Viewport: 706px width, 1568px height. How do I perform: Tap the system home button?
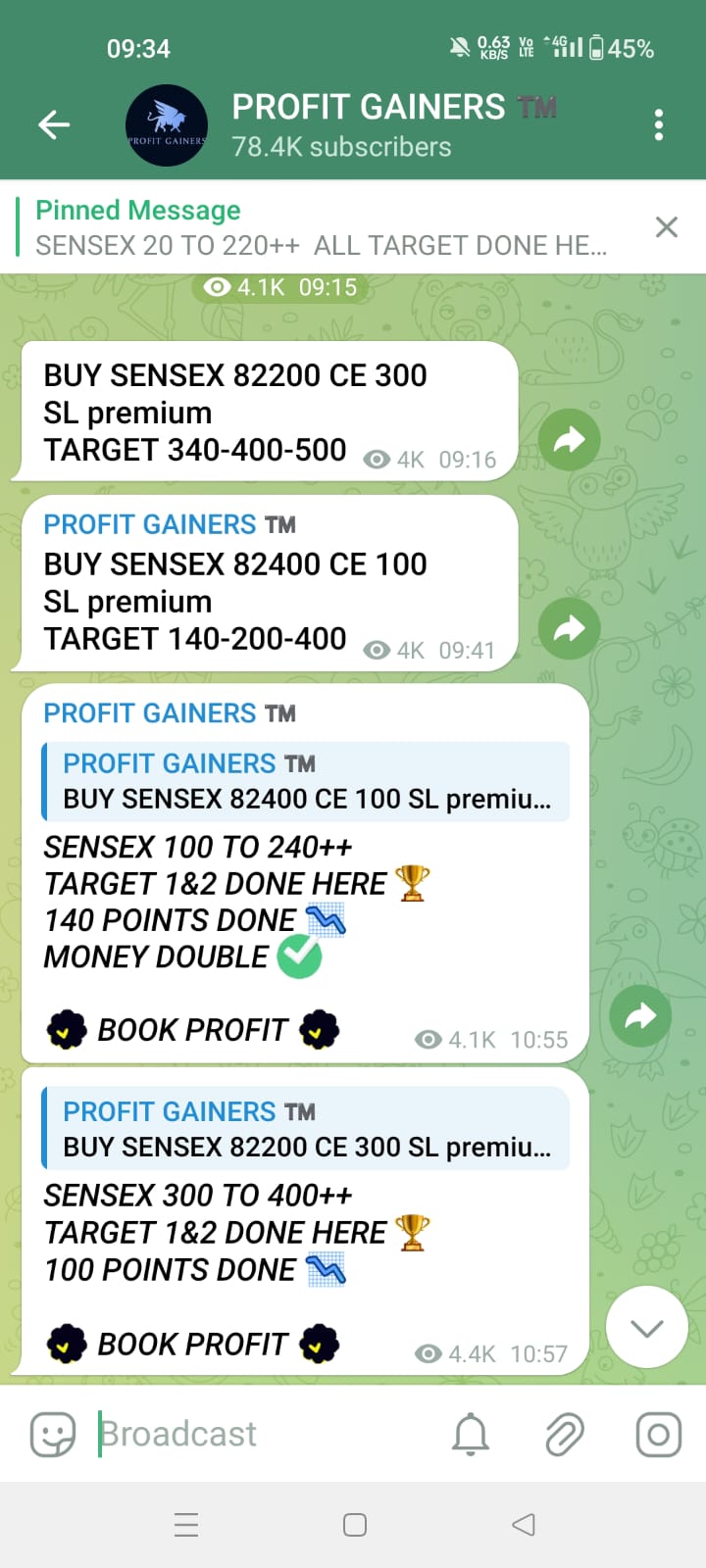coord(355,1525)
